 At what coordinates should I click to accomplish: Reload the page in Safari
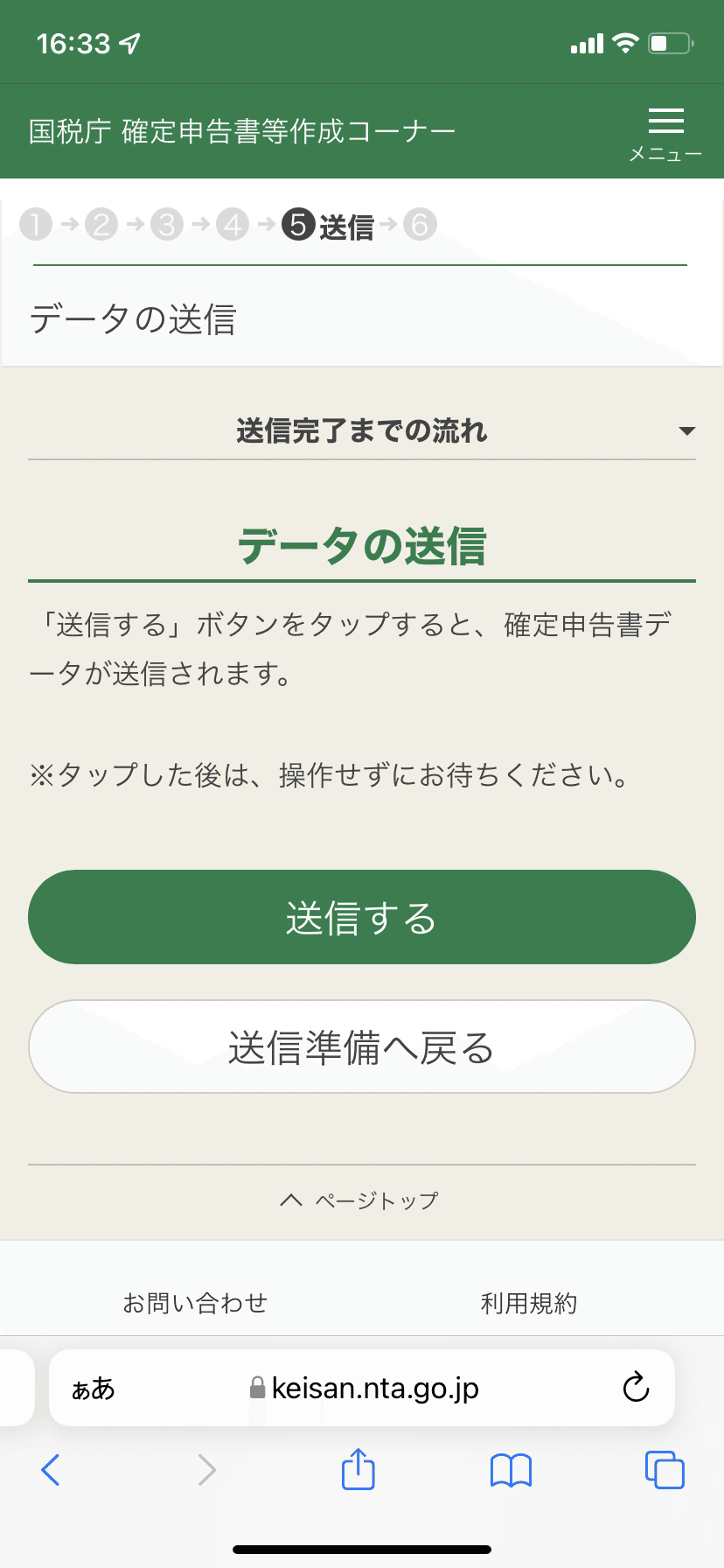636,1387
